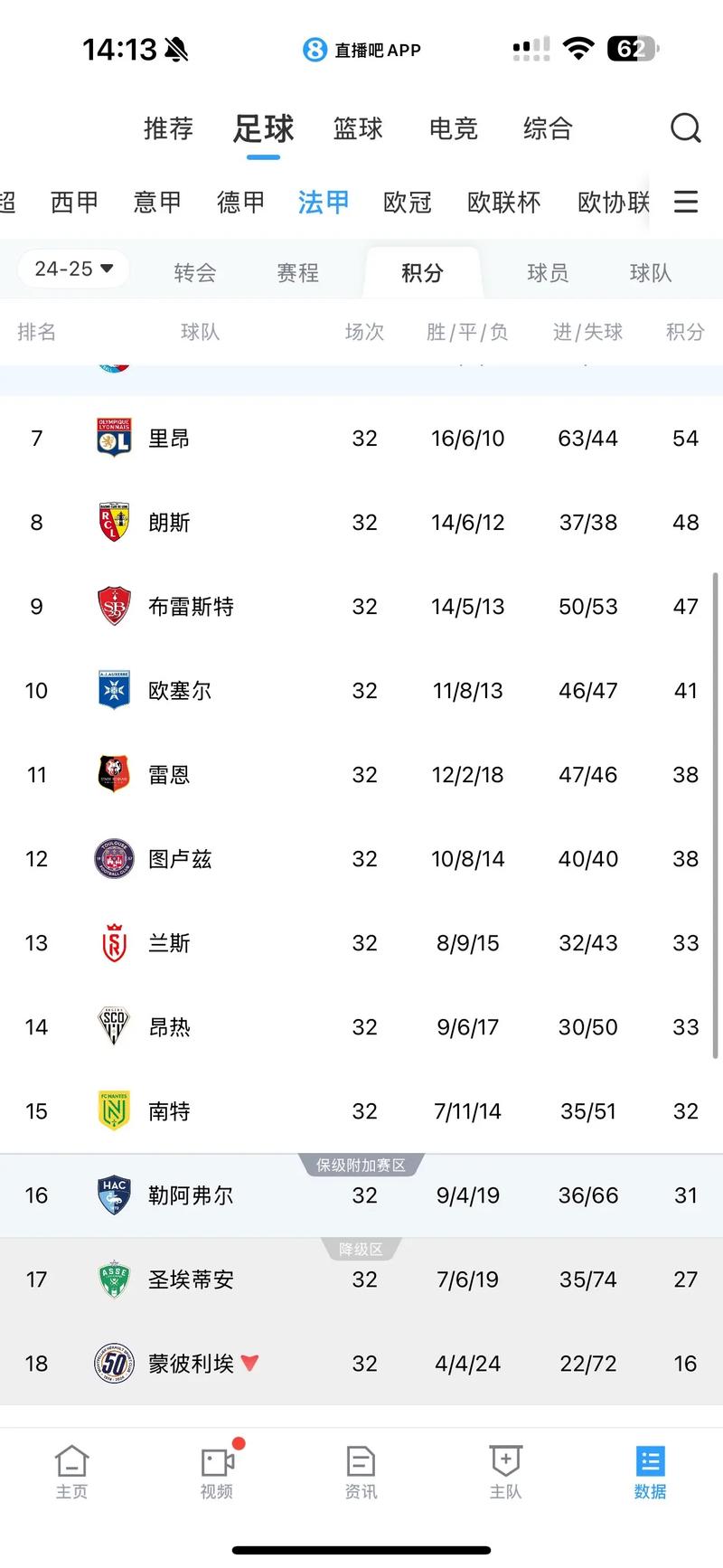Switch to the 电竞 top tab
Viewport: 723px width, 1568px height.
tap(453, 128)
